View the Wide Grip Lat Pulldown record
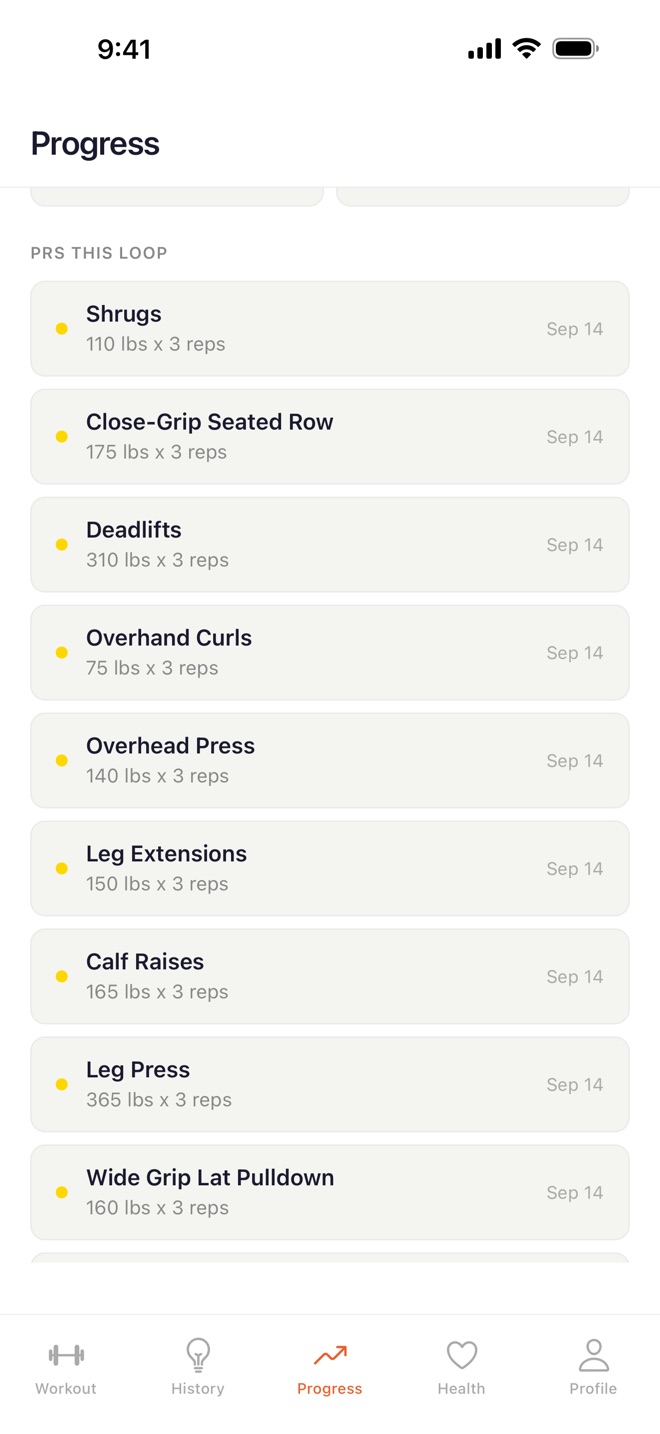 [x=330, y=1193]
